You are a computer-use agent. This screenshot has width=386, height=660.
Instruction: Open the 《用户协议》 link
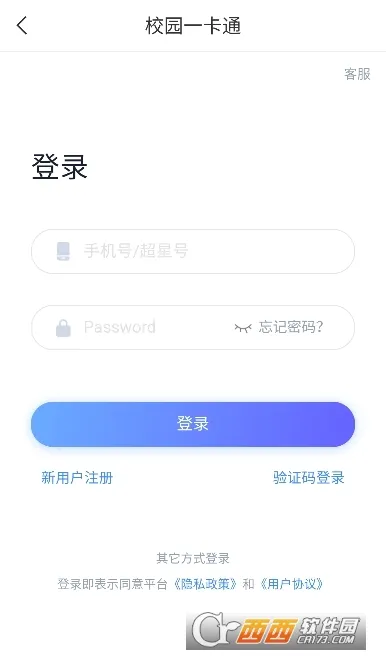pyautogui.click(x=291, y=584)
